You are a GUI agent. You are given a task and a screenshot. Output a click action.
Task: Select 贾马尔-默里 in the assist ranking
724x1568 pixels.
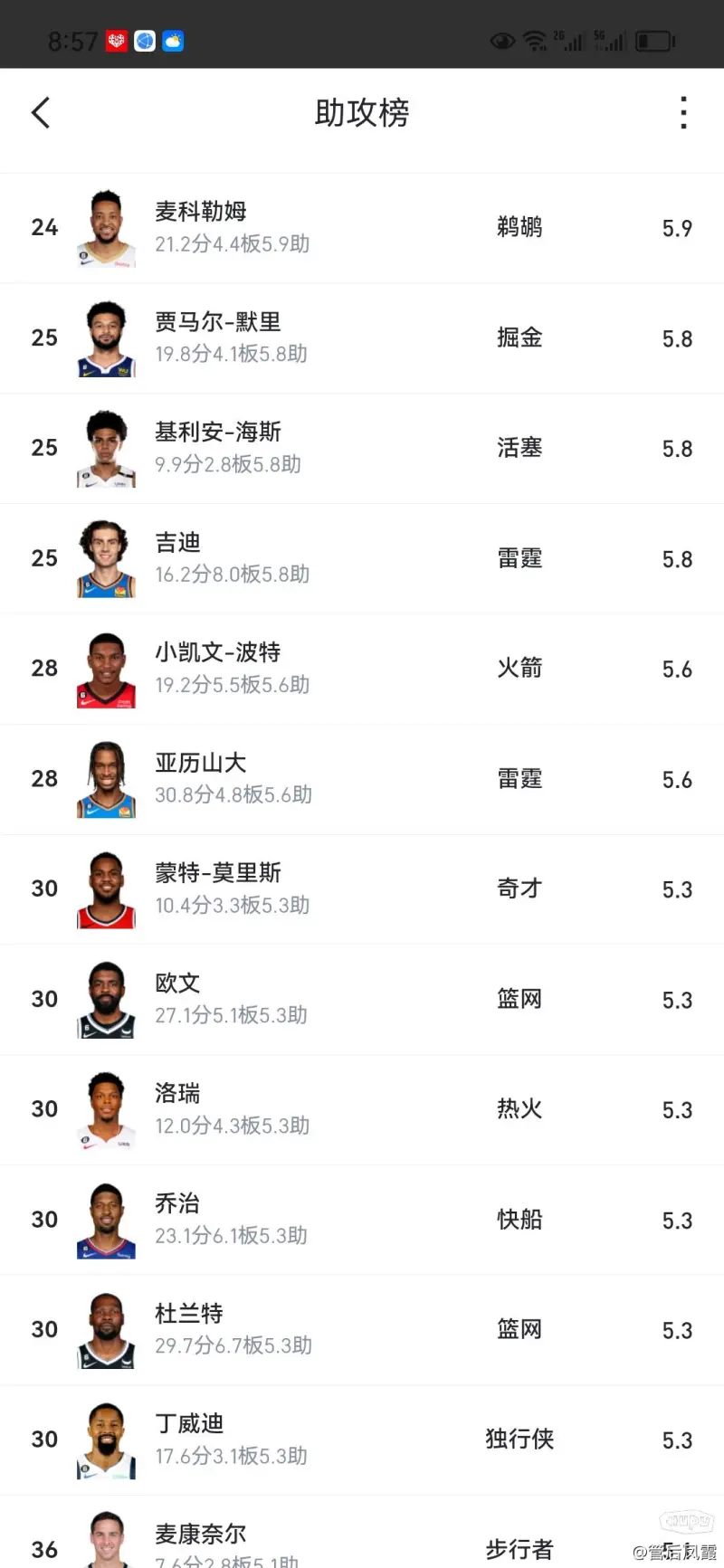(x=362, y=338)
